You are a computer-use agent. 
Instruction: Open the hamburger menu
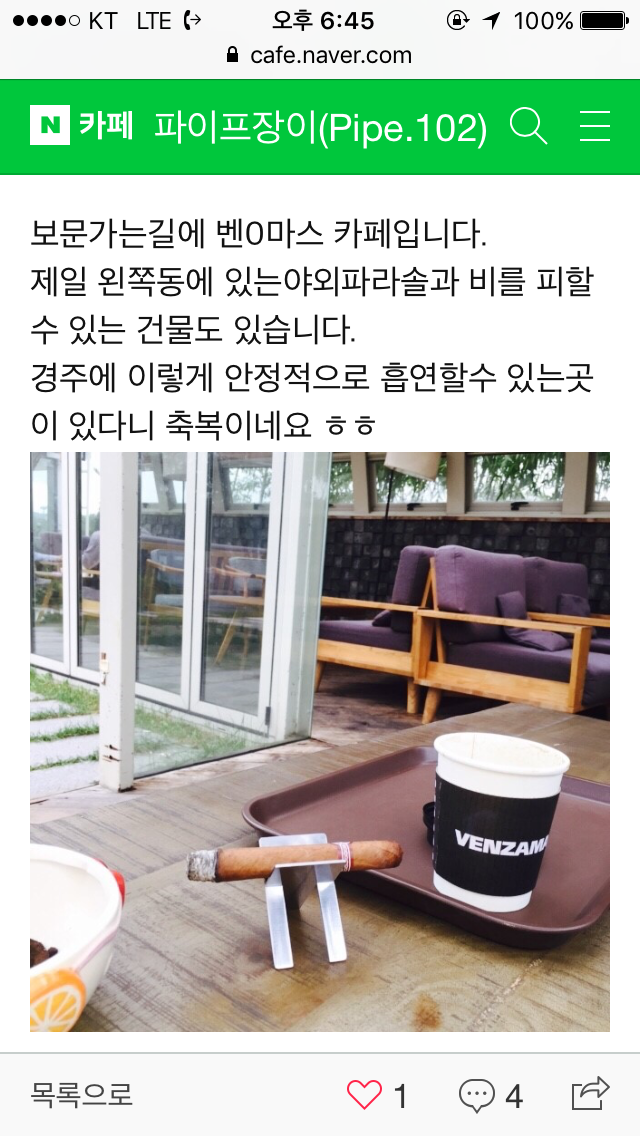click(x=595, y=127)
